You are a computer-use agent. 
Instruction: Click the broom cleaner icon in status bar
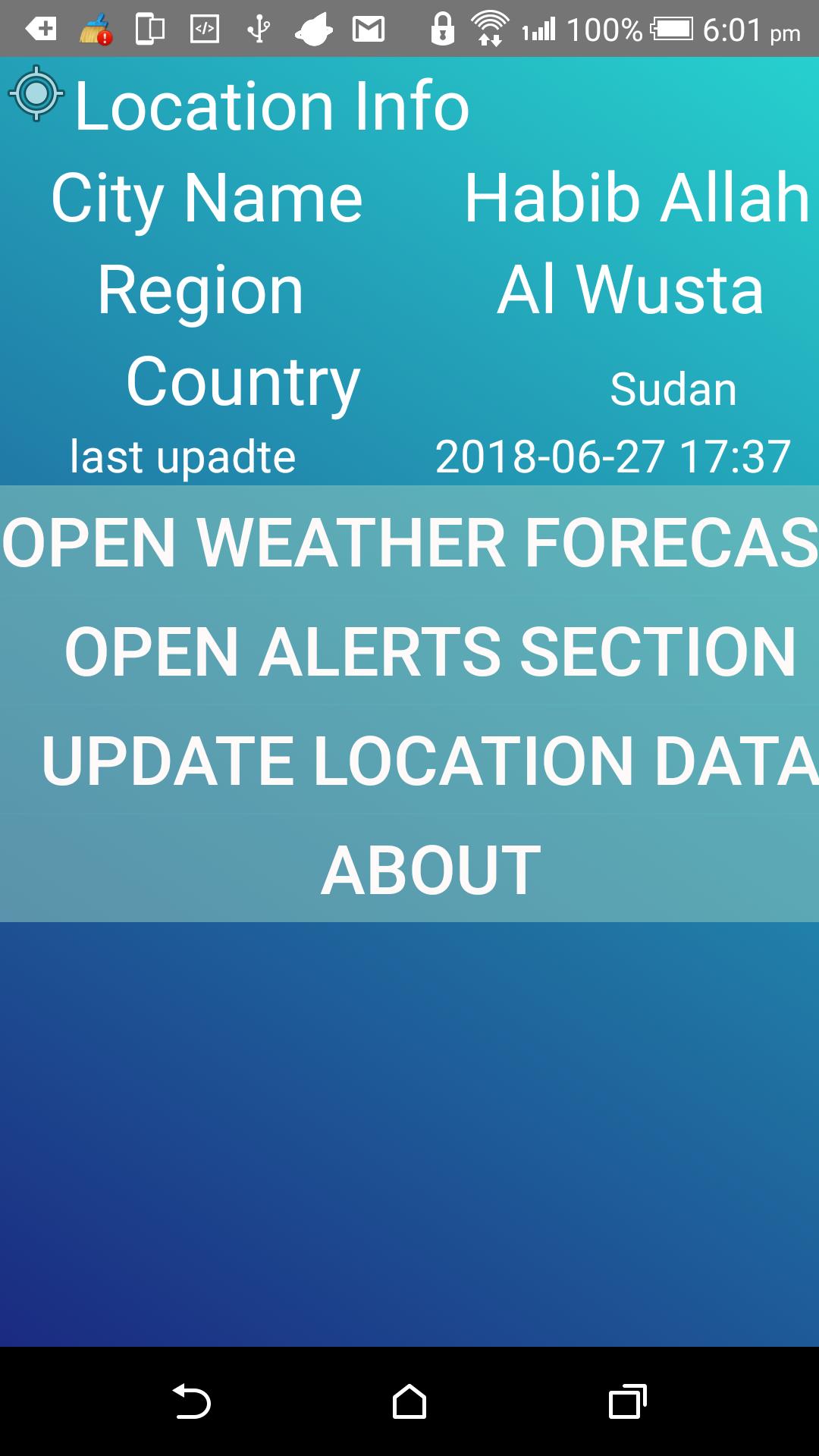tap(91, 28)
